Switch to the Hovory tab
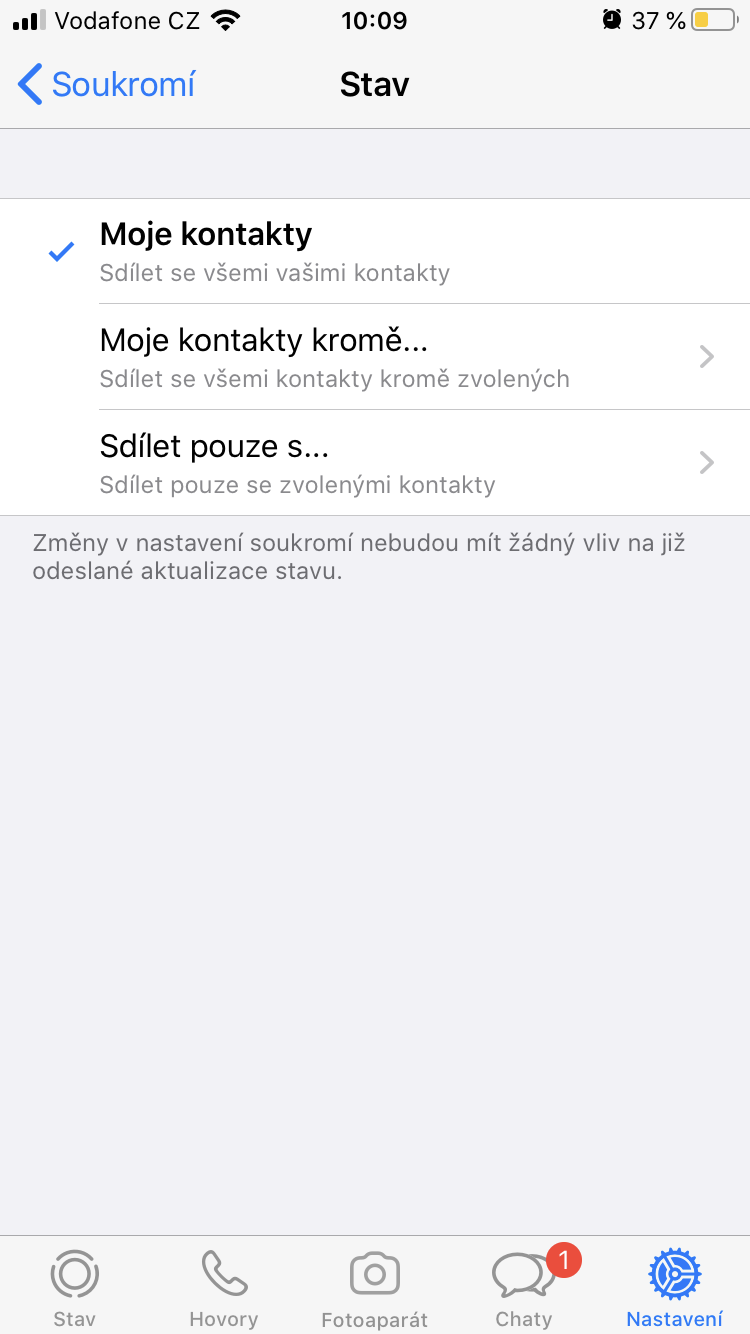 pos(224,1288)
